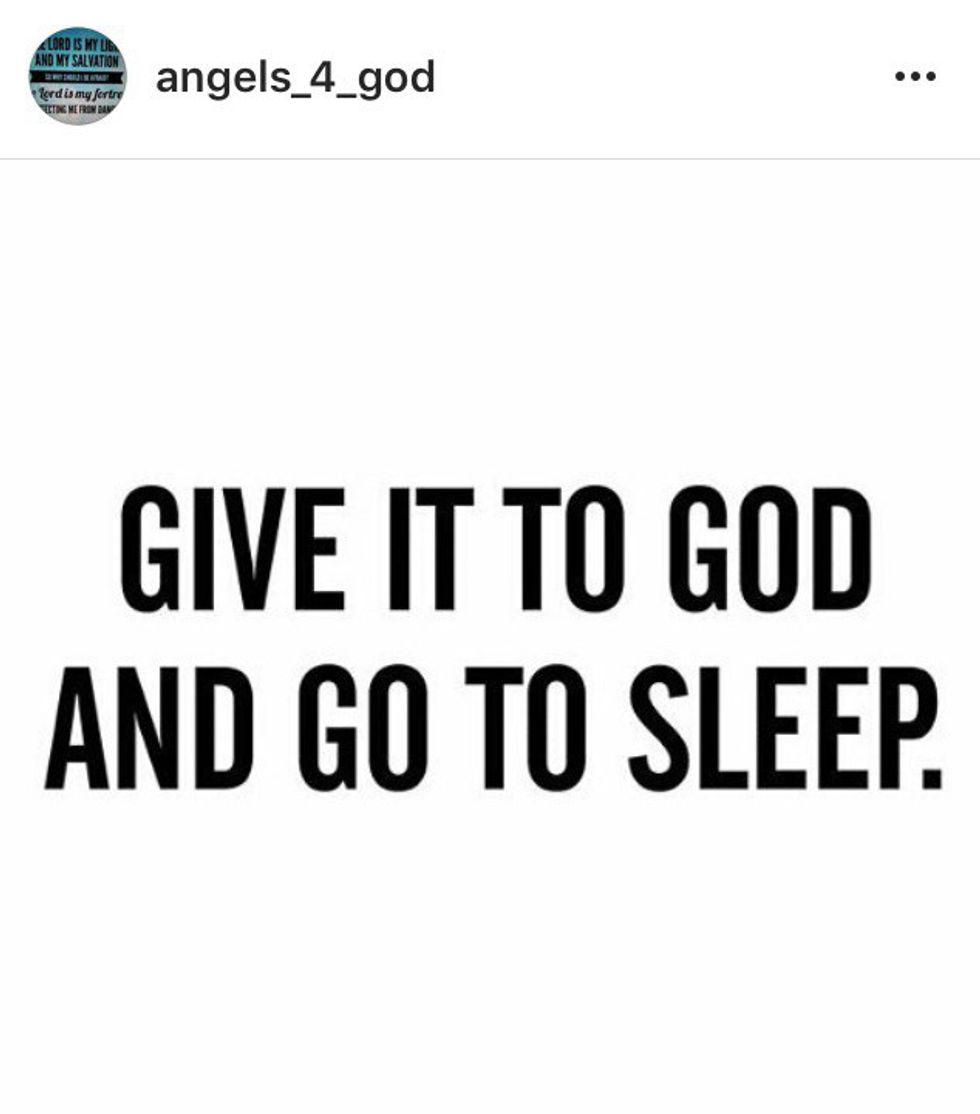Open the angels_4_god username link
The width and height of the screenshot is (980, 1114).
coord(295,77)
